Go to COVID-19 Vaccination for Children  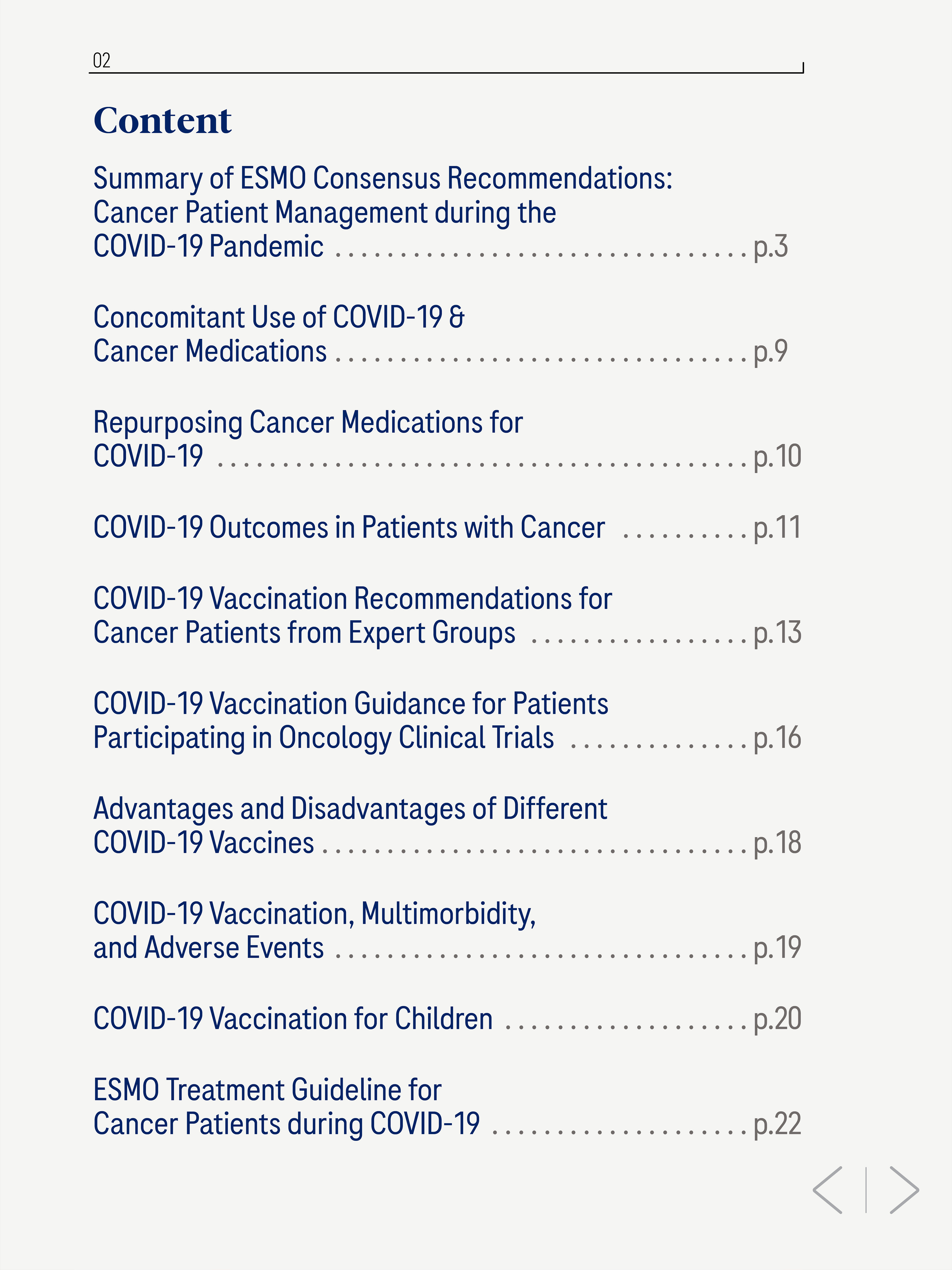(x=293, y=1019)
